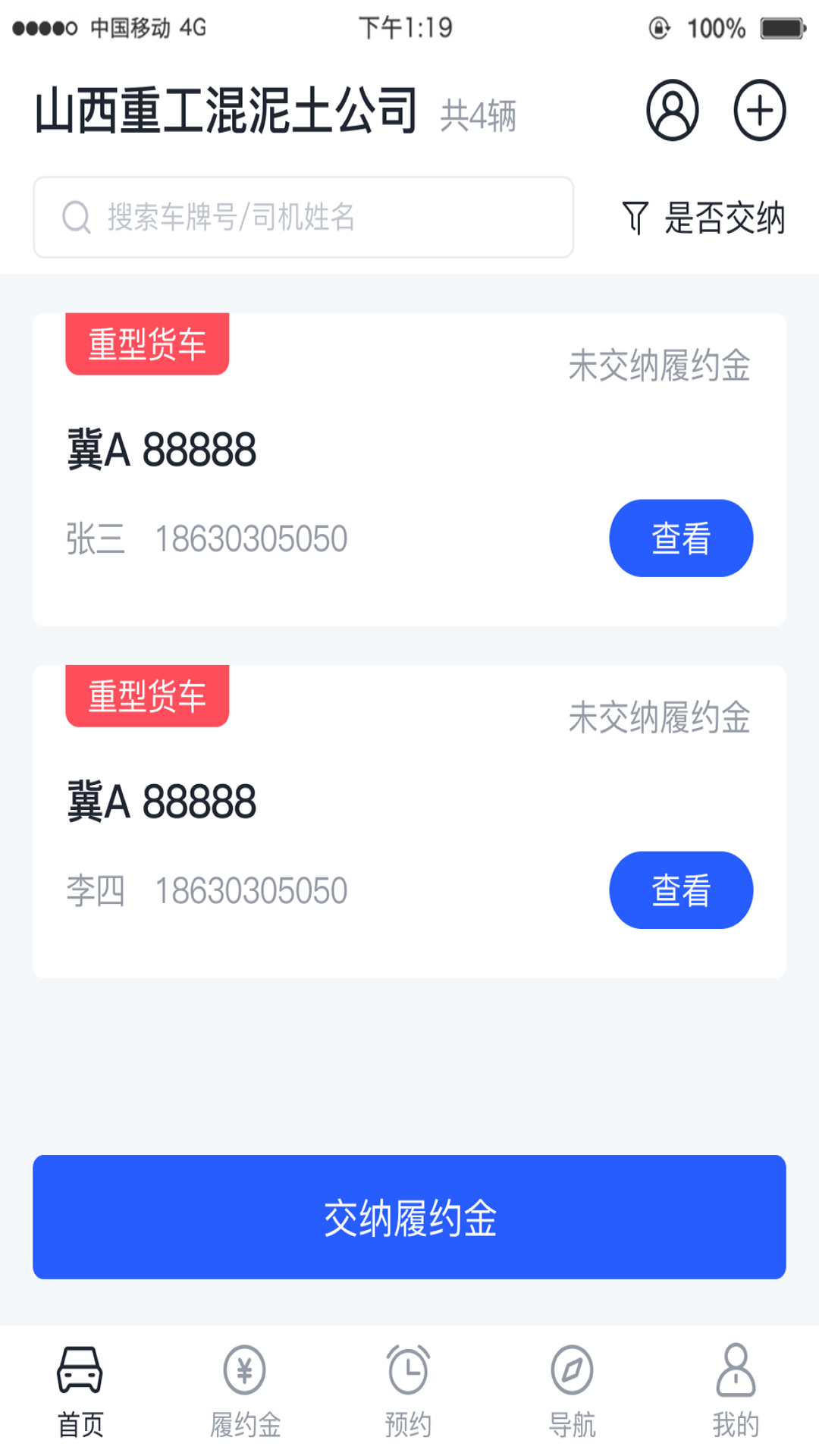Open the profile icon in top bar
Screen dimensions: 819x1456
(x=671, y=110)
